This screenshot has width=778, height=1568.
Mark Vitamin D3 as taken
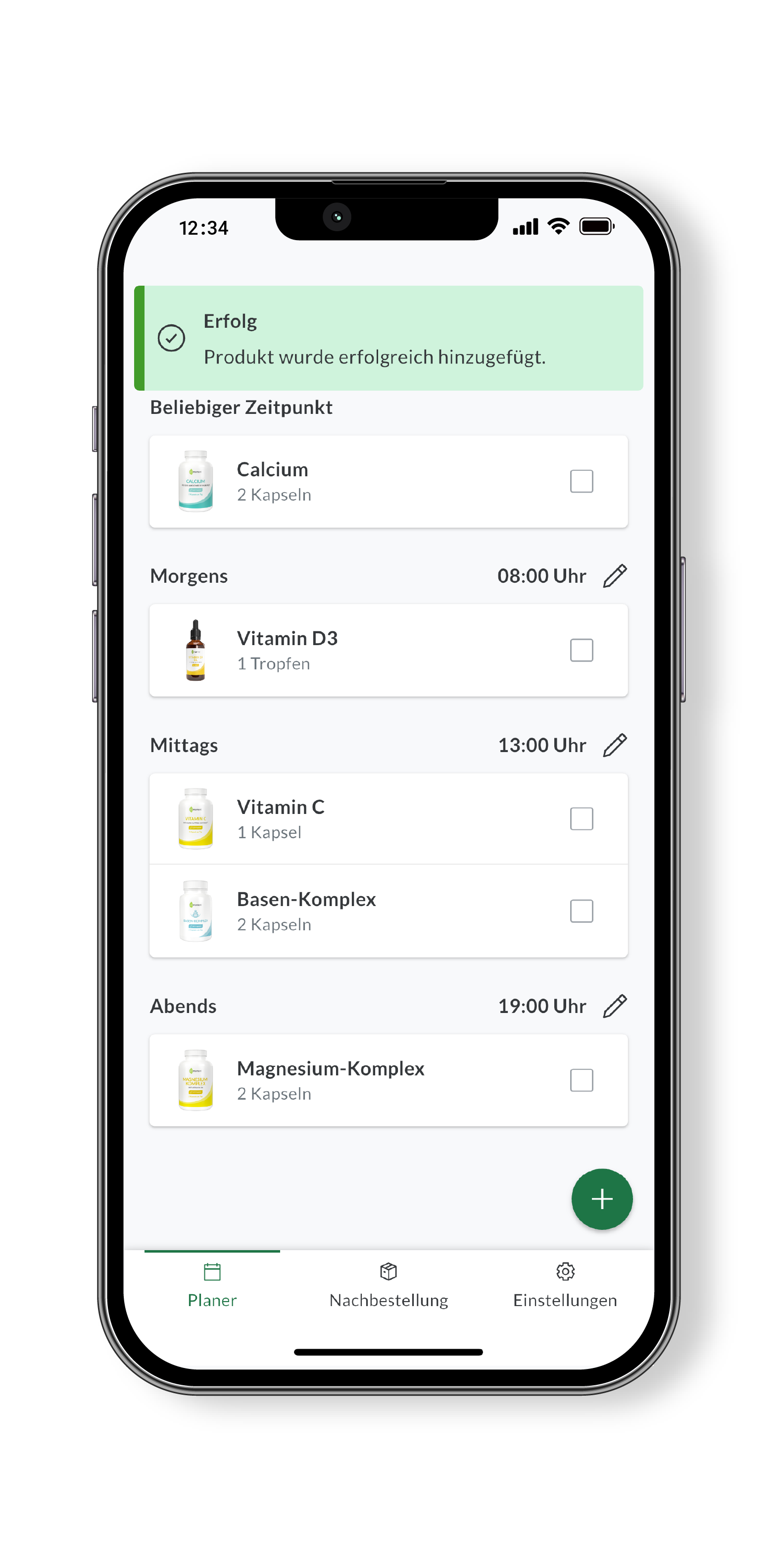(x=581, y=650)
